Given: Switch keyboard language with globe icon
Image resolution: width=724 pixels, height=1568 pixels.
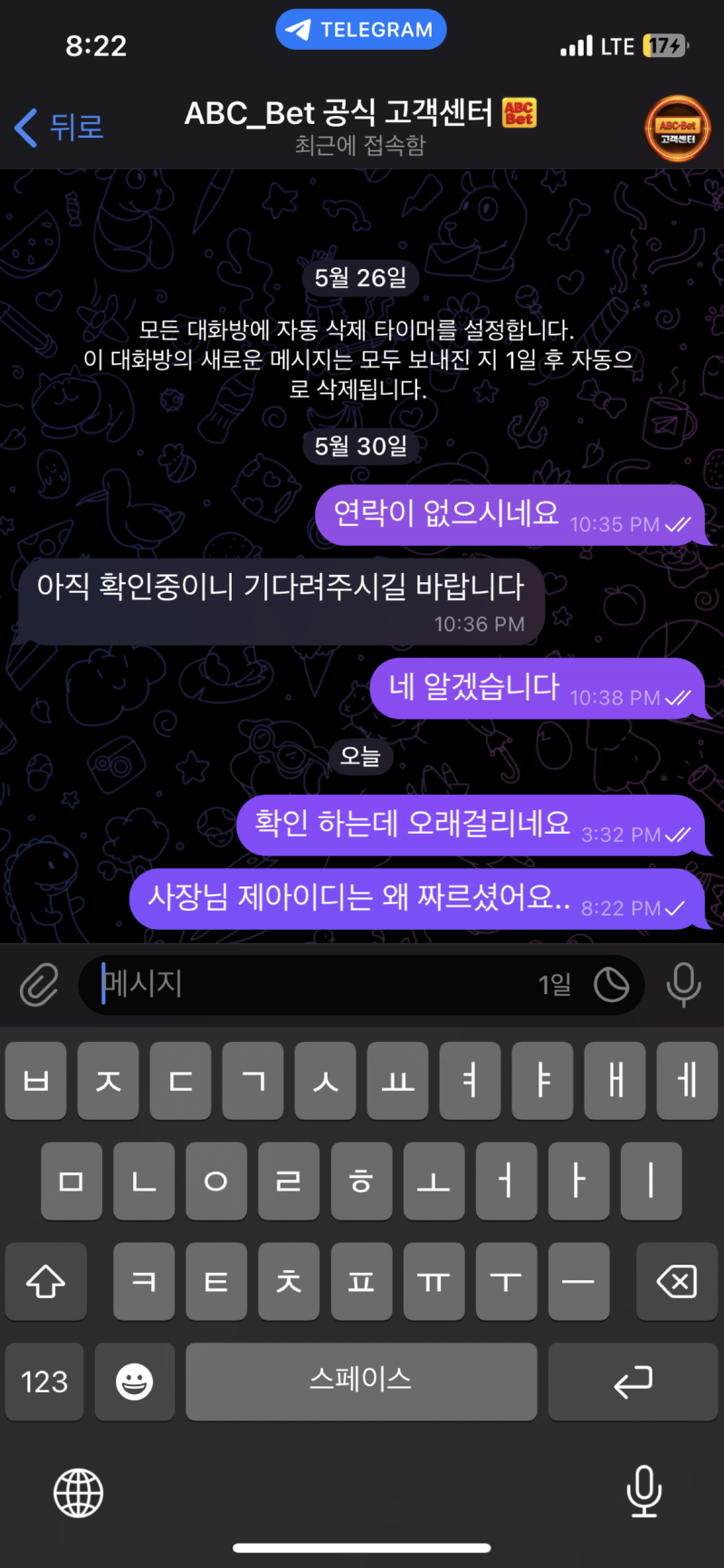Looking at the screenshot, I should click(79, 1493).
